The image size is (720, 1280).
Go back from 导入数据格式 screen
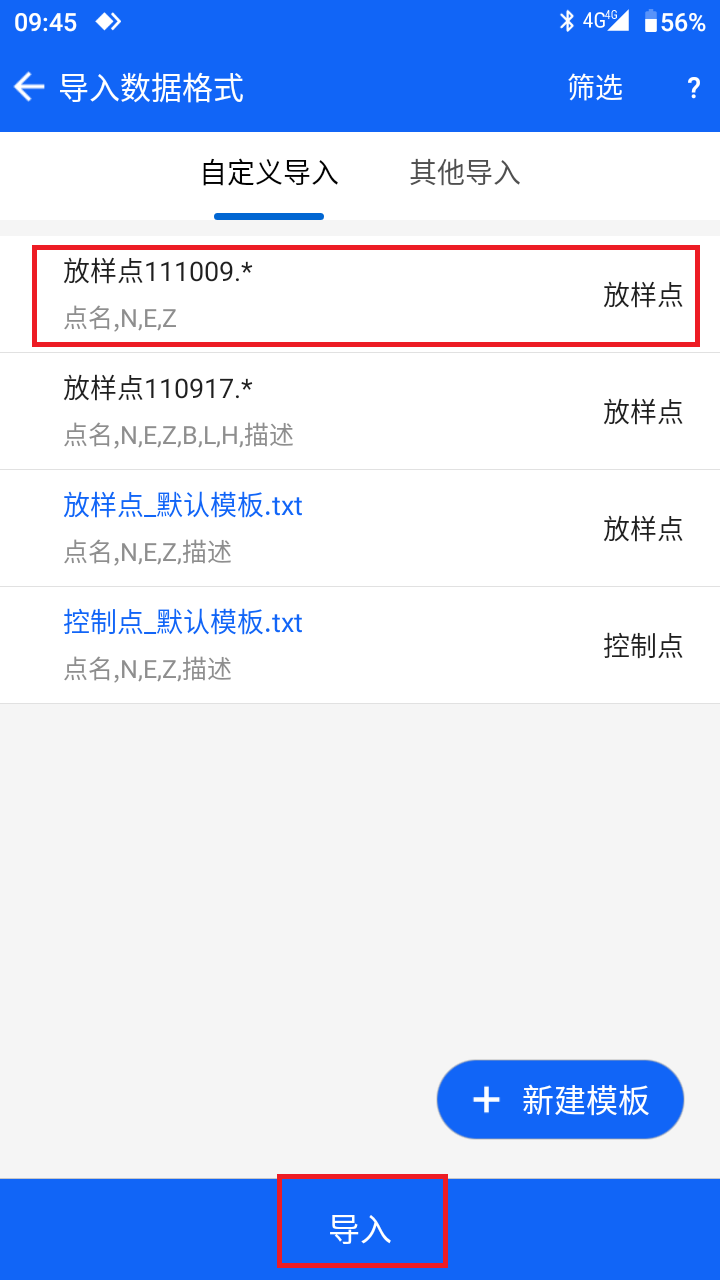29,87
